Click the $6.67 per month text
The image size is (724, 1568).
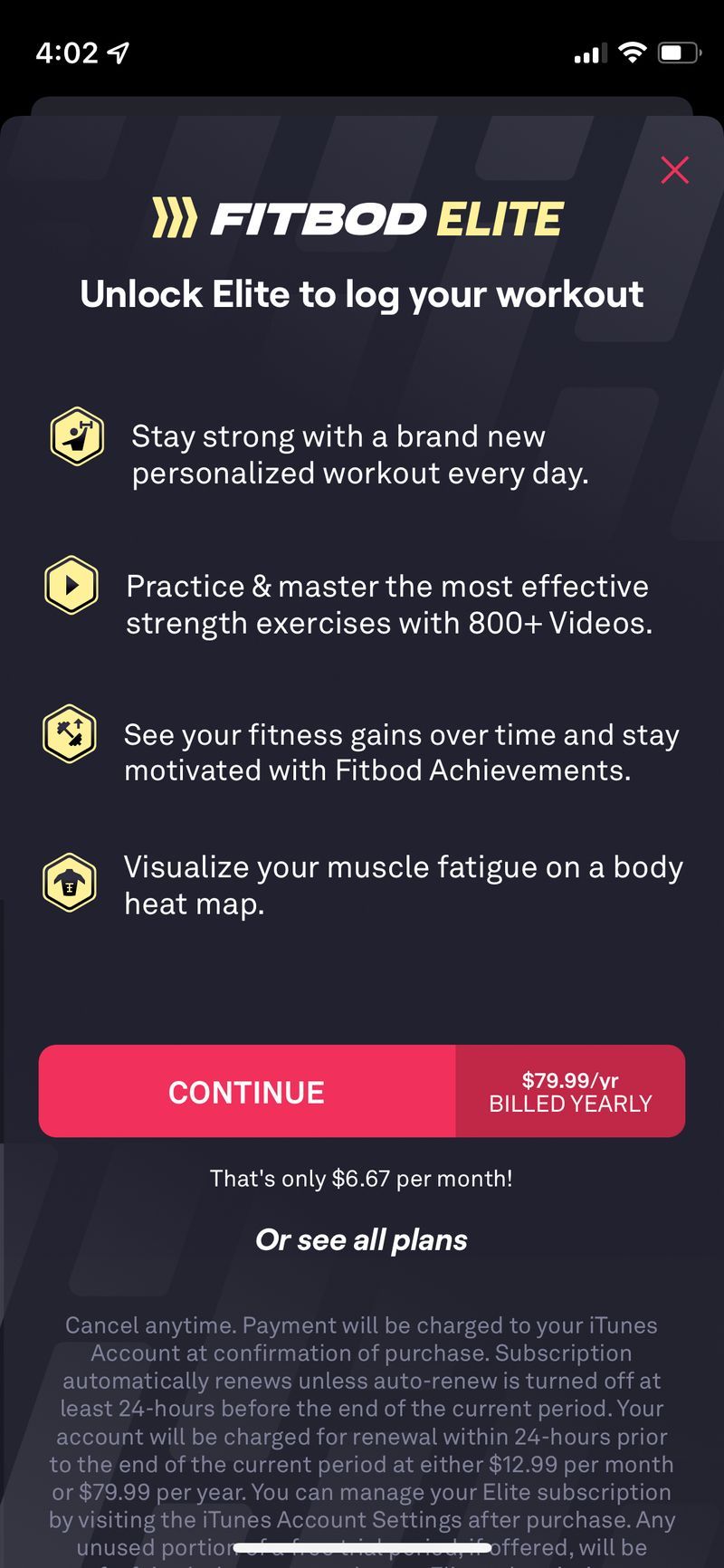tap(362, 1178)
